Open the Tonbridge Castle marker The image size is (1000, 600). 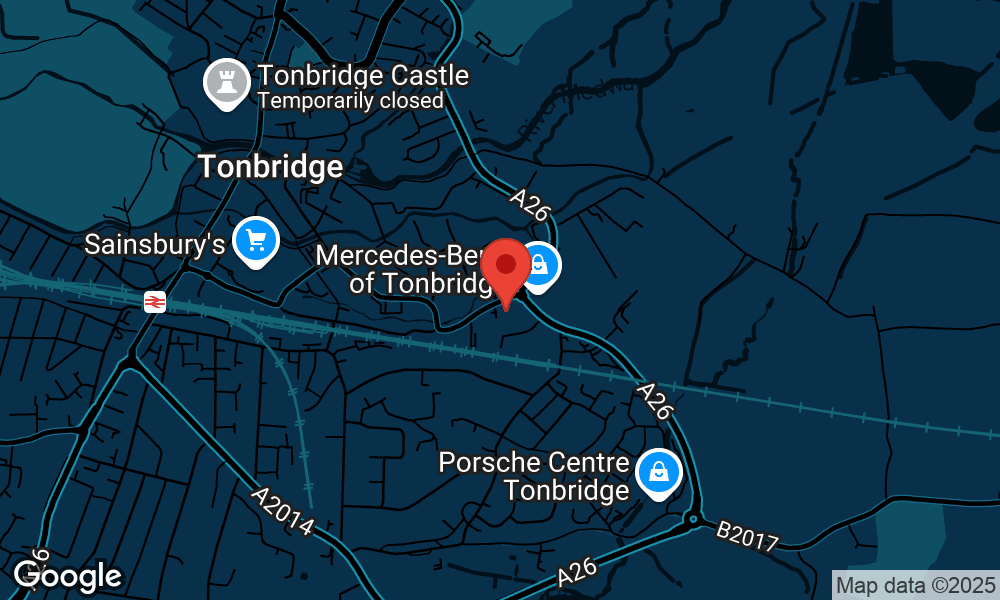[227, 82]
